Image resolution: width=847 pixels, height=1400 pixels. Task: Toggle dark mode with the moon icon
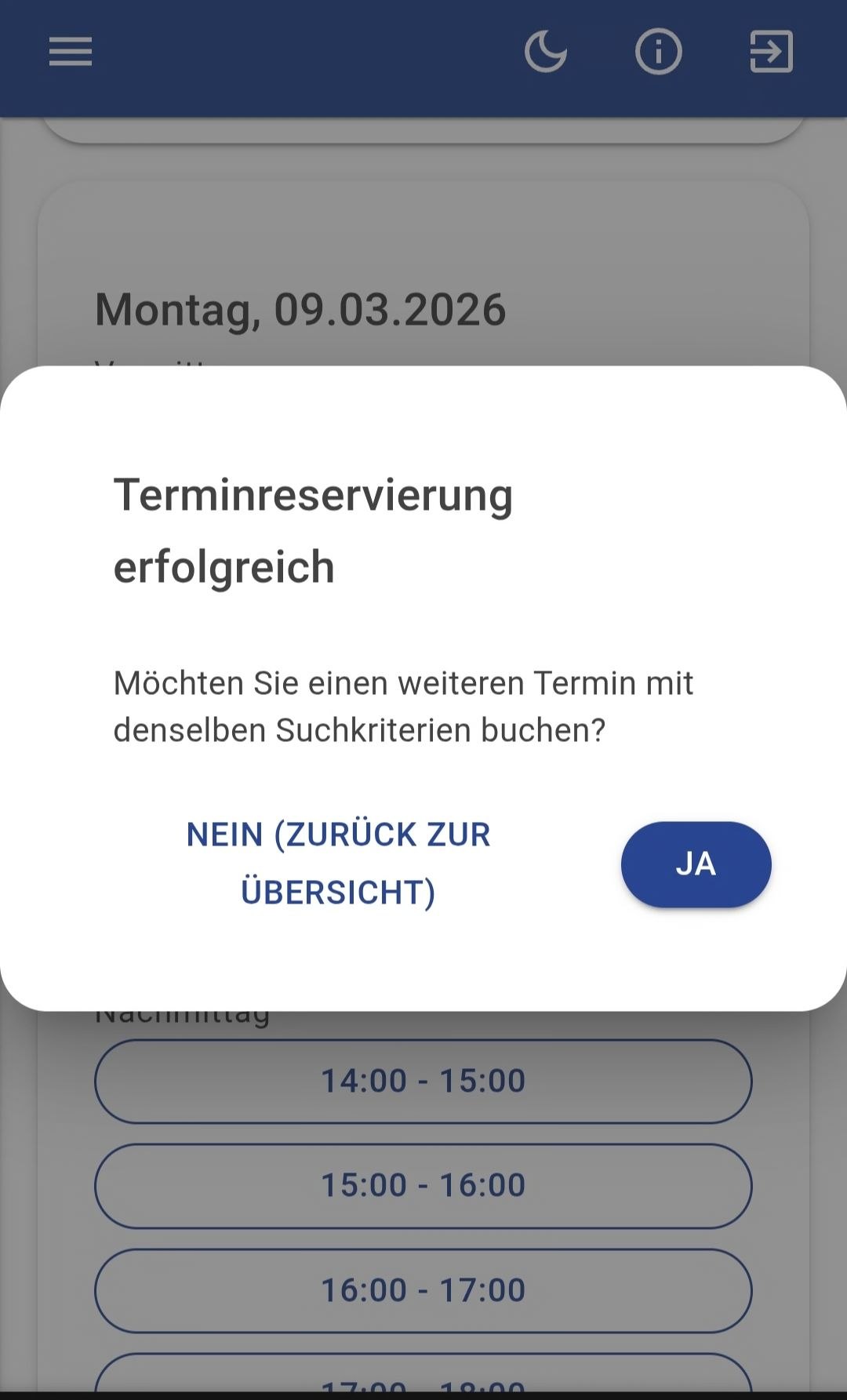546,52
